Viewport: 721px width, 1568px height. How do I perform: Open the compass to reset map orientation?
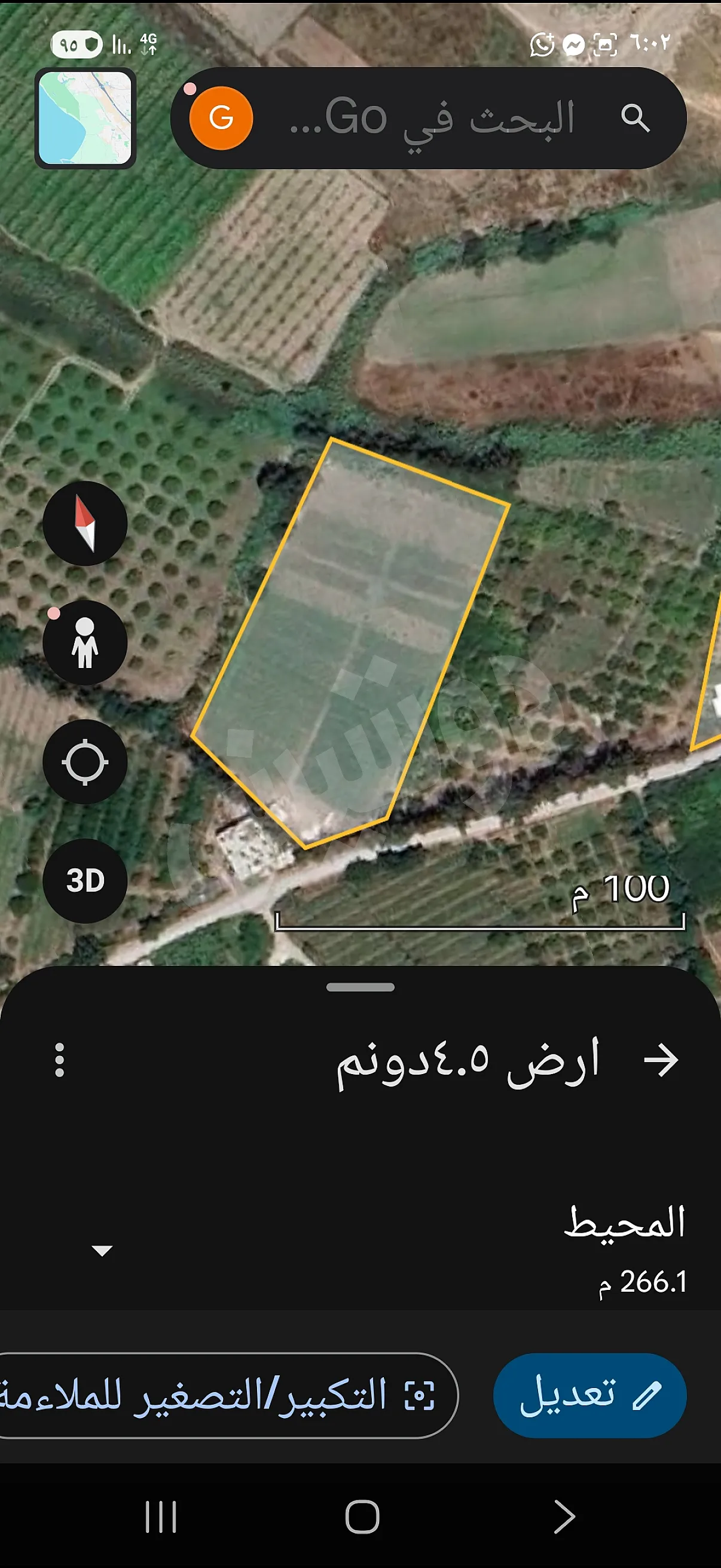click(x=84, y=524)
